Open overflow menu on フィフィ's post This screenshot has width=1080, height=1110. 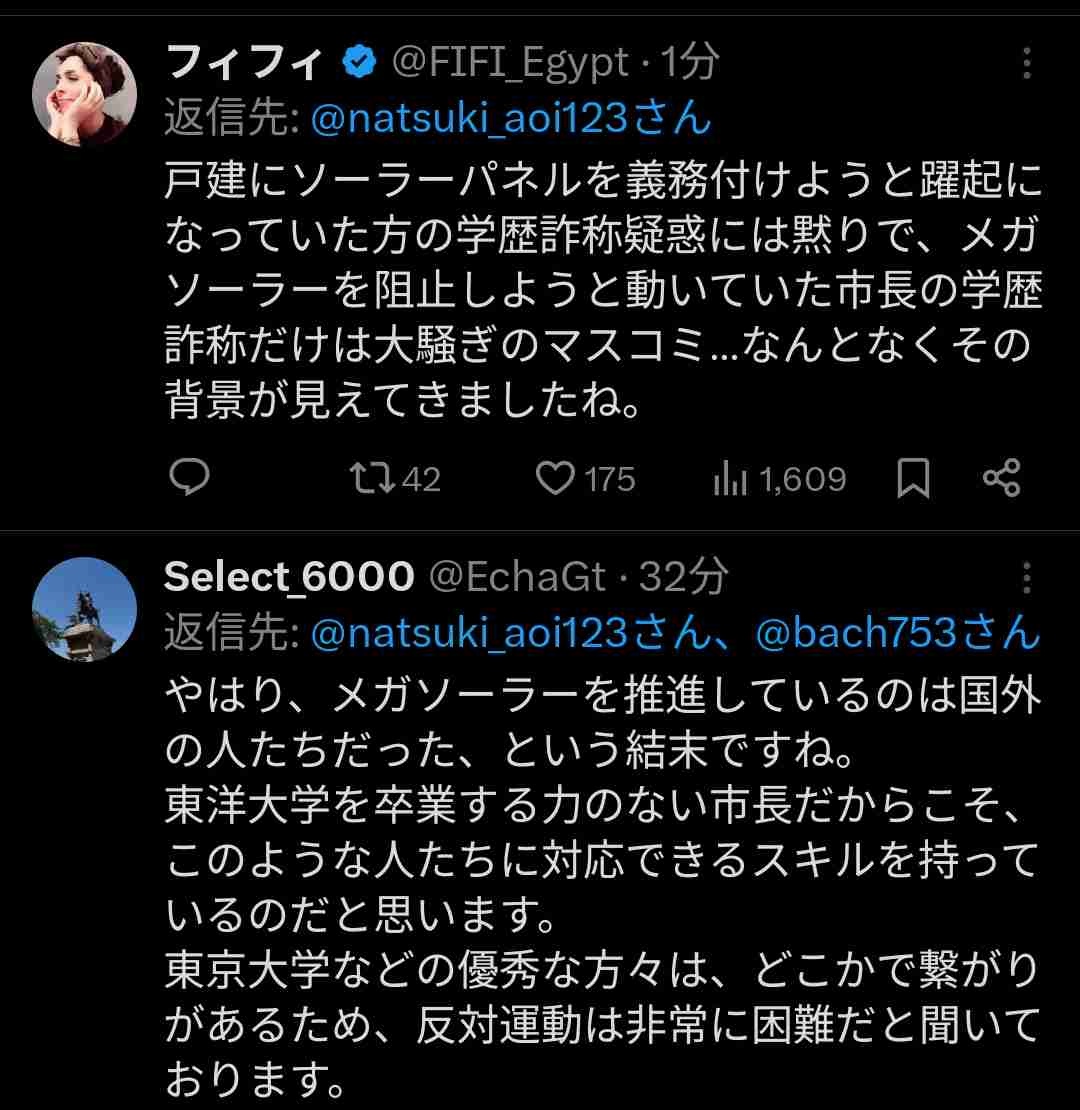tap(1027, 64)
